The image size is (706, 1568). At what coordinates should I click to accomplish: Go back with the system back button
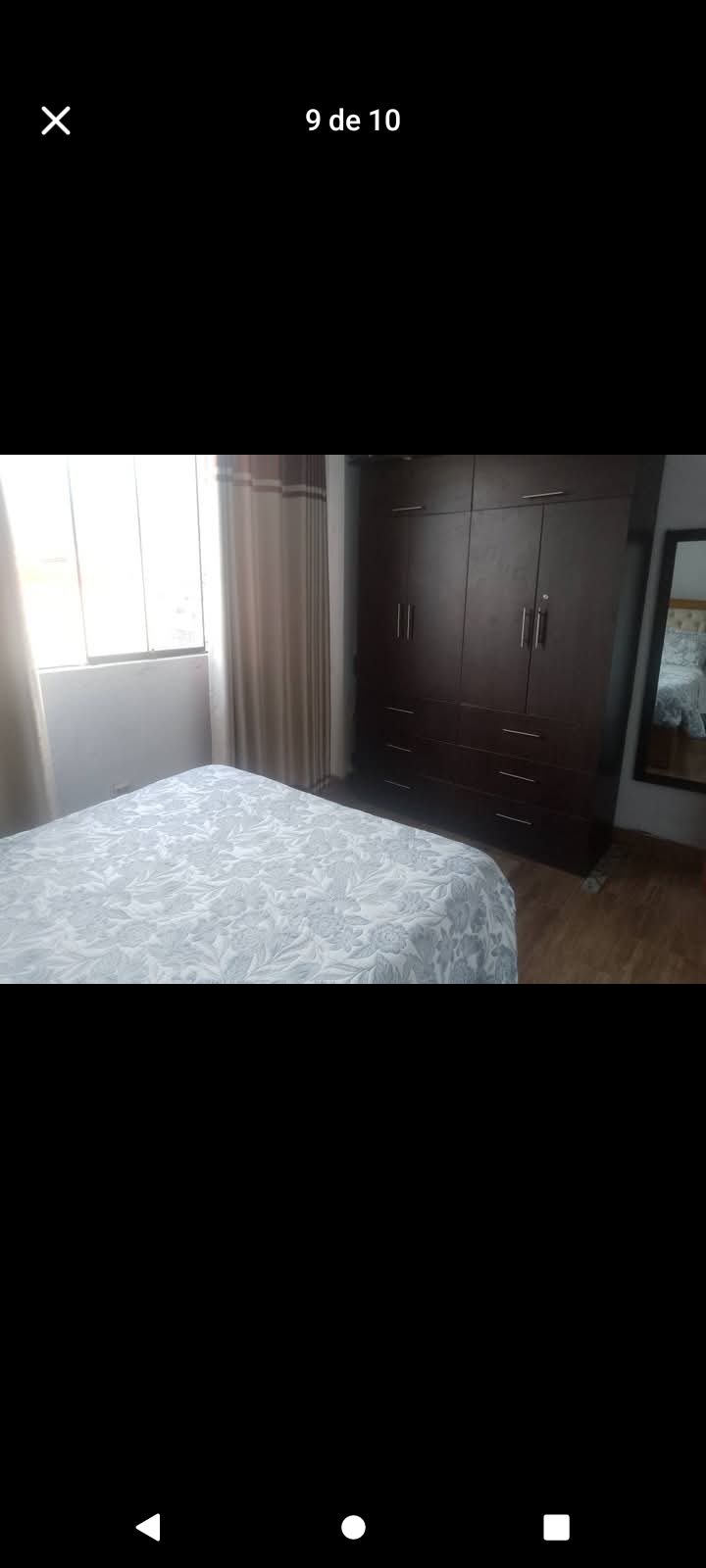coord(148,1527)
